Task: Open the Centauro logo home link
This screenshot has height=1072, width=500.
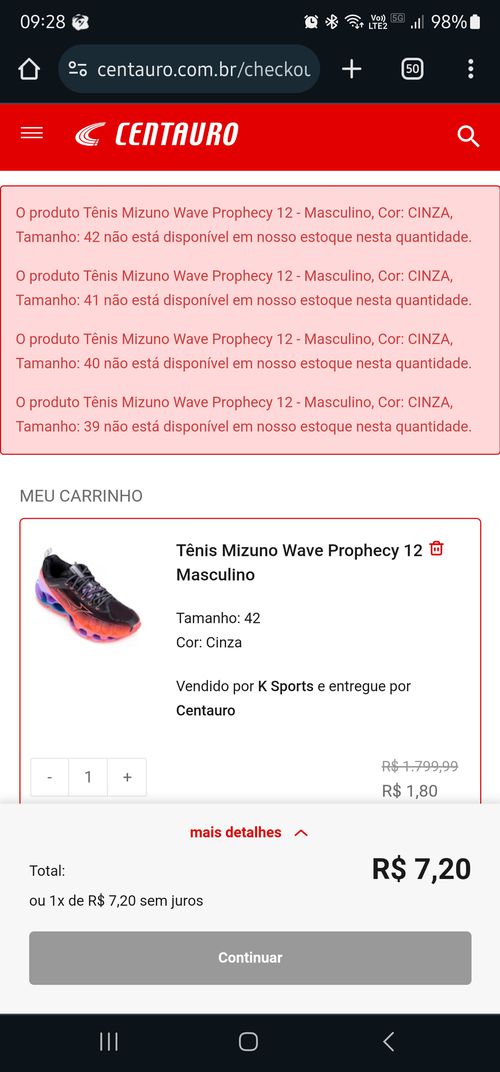Action: tap(157, 134)
